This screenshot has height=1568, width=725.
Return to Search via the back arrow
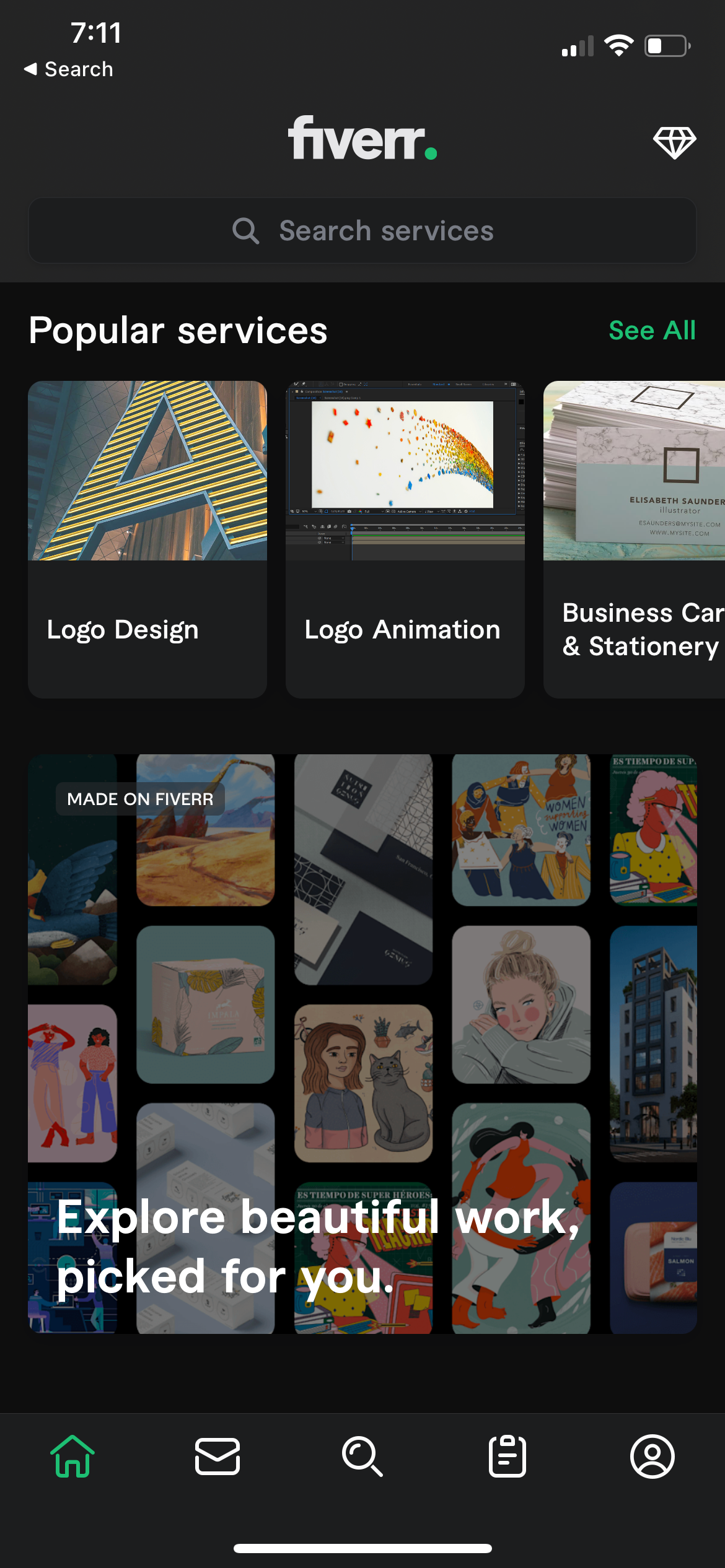(x=68, y=69)
